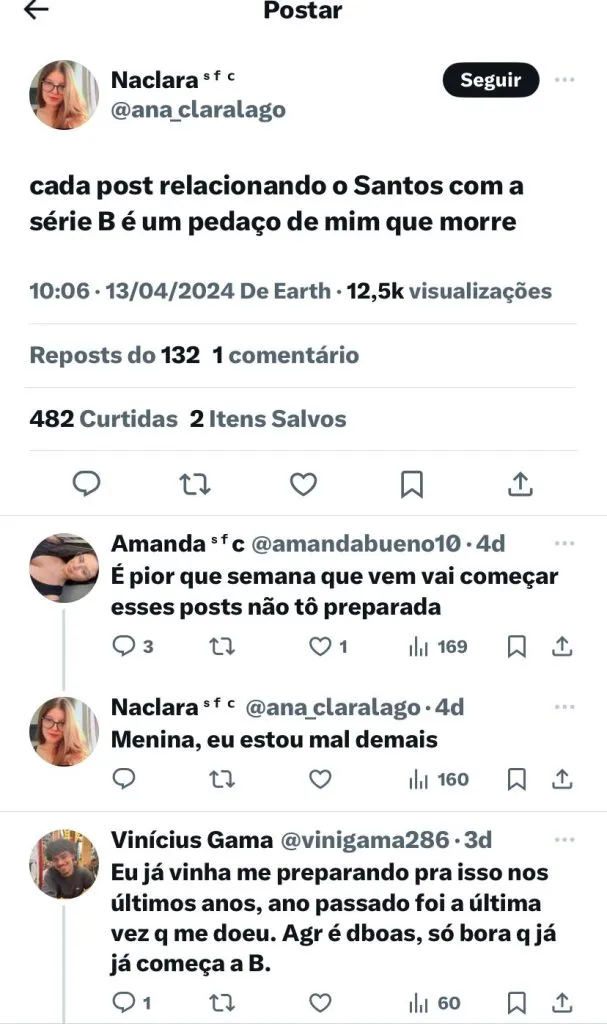Like Amanda's reply
607x1024 pixels.
tap(320, 647)
